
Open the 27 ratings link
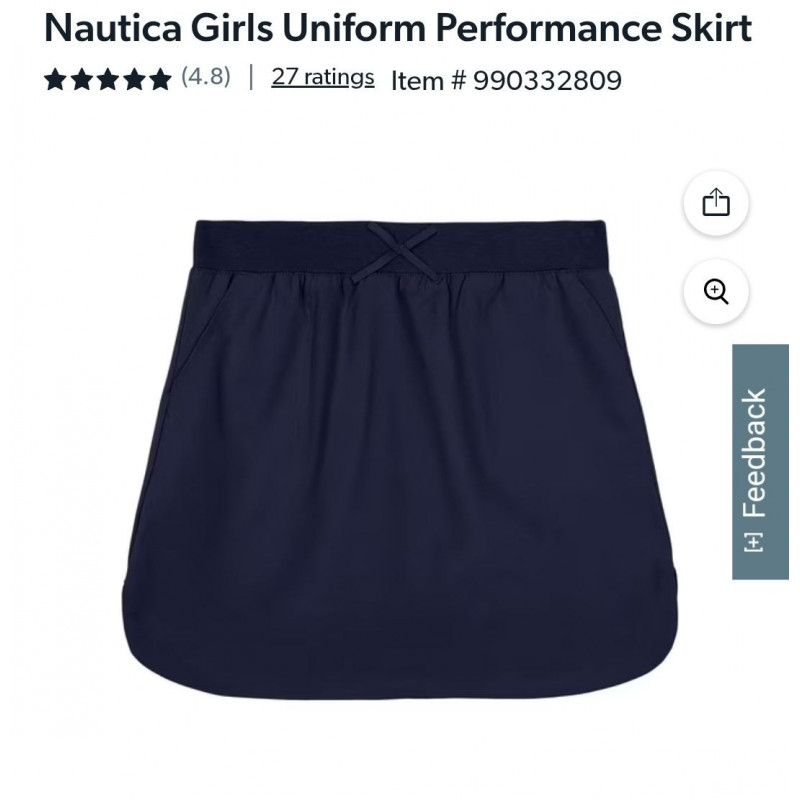pos(322,78)
